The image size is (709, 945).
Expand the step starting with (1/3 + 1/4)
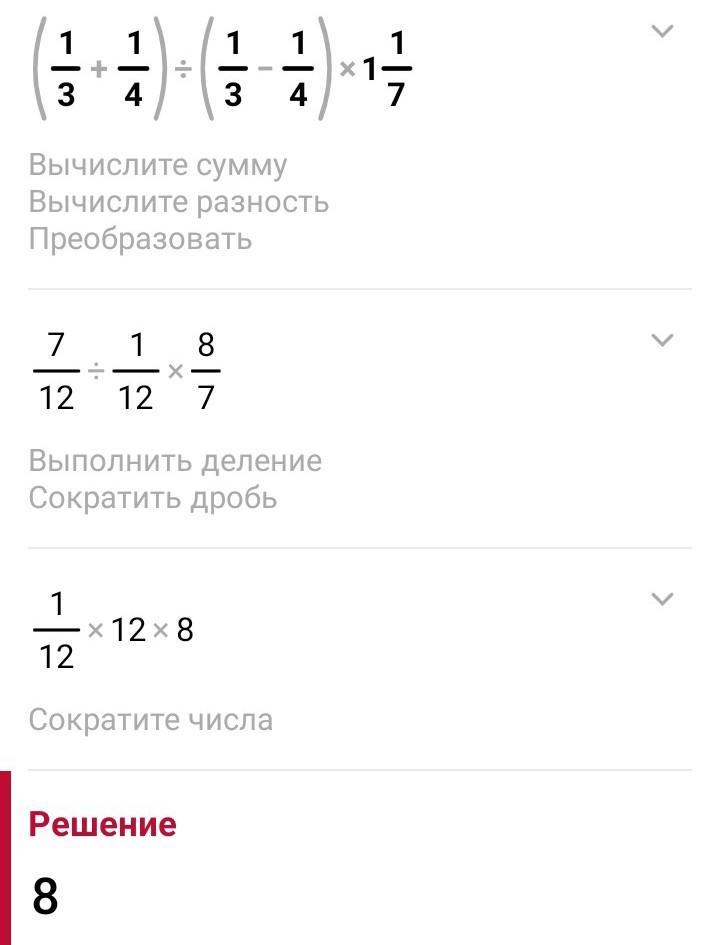661,32
